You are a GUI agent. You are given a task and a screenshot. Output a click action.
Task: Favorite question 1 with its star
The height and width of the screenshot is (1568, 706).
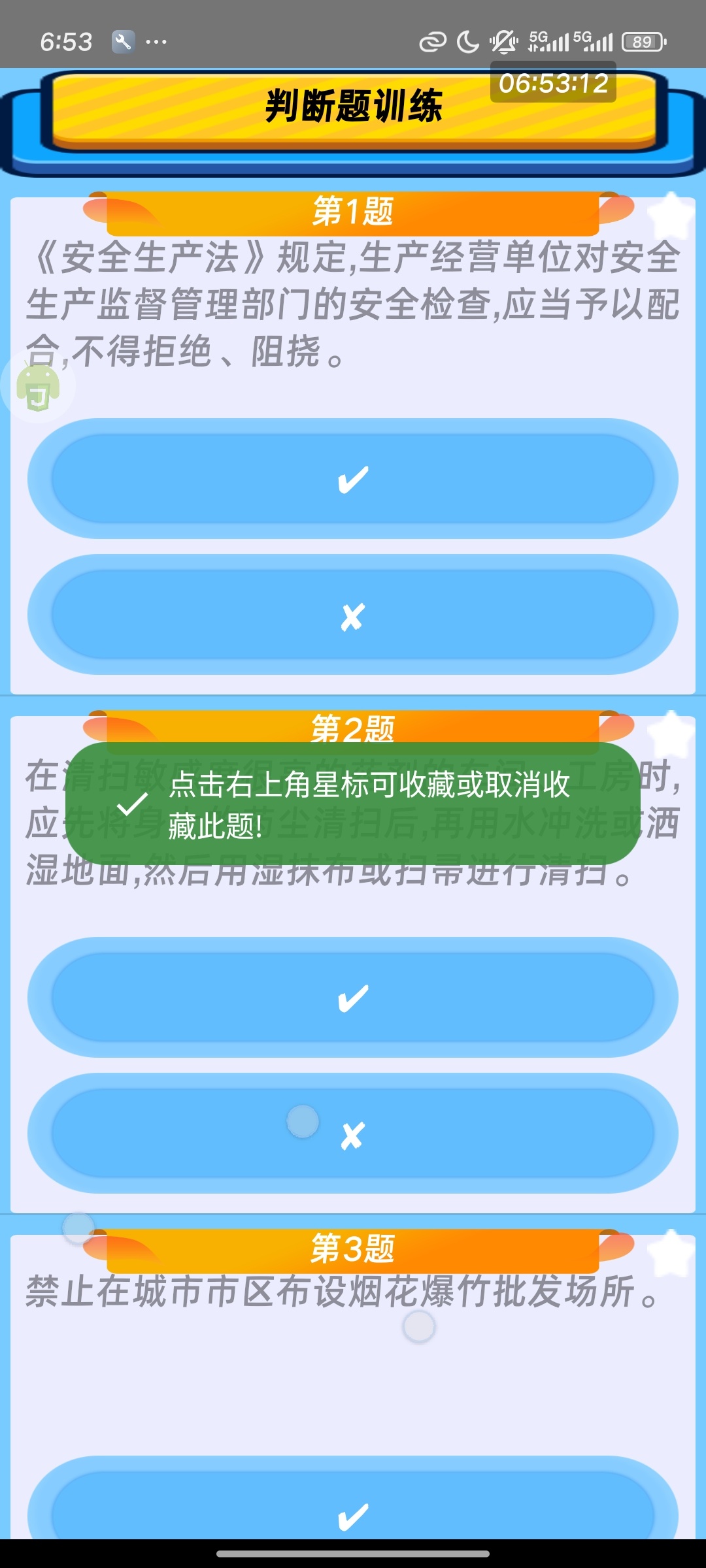[671, 216]
